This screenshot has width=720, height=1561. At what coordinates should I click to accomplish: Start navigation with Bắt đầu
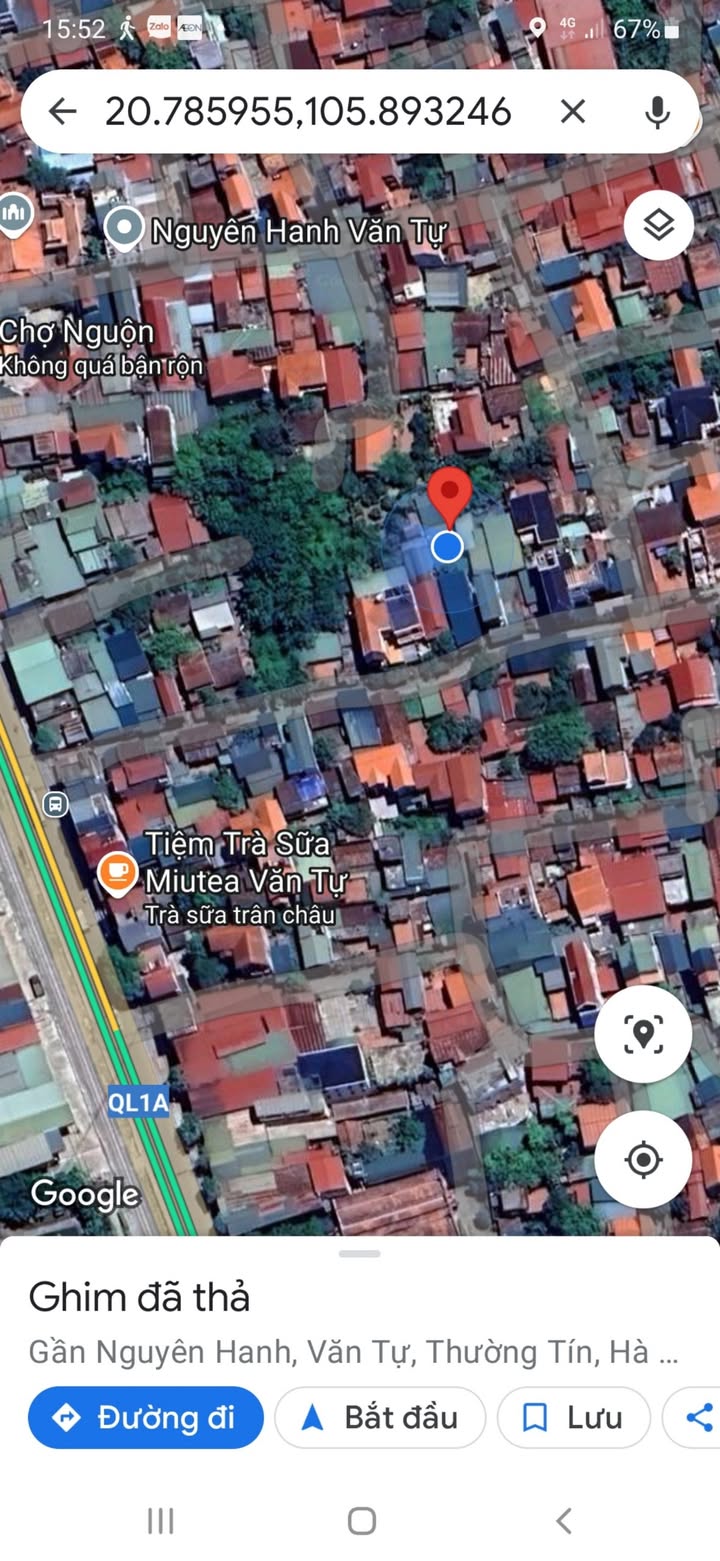pyautogui.click(x=380, y=1417)
